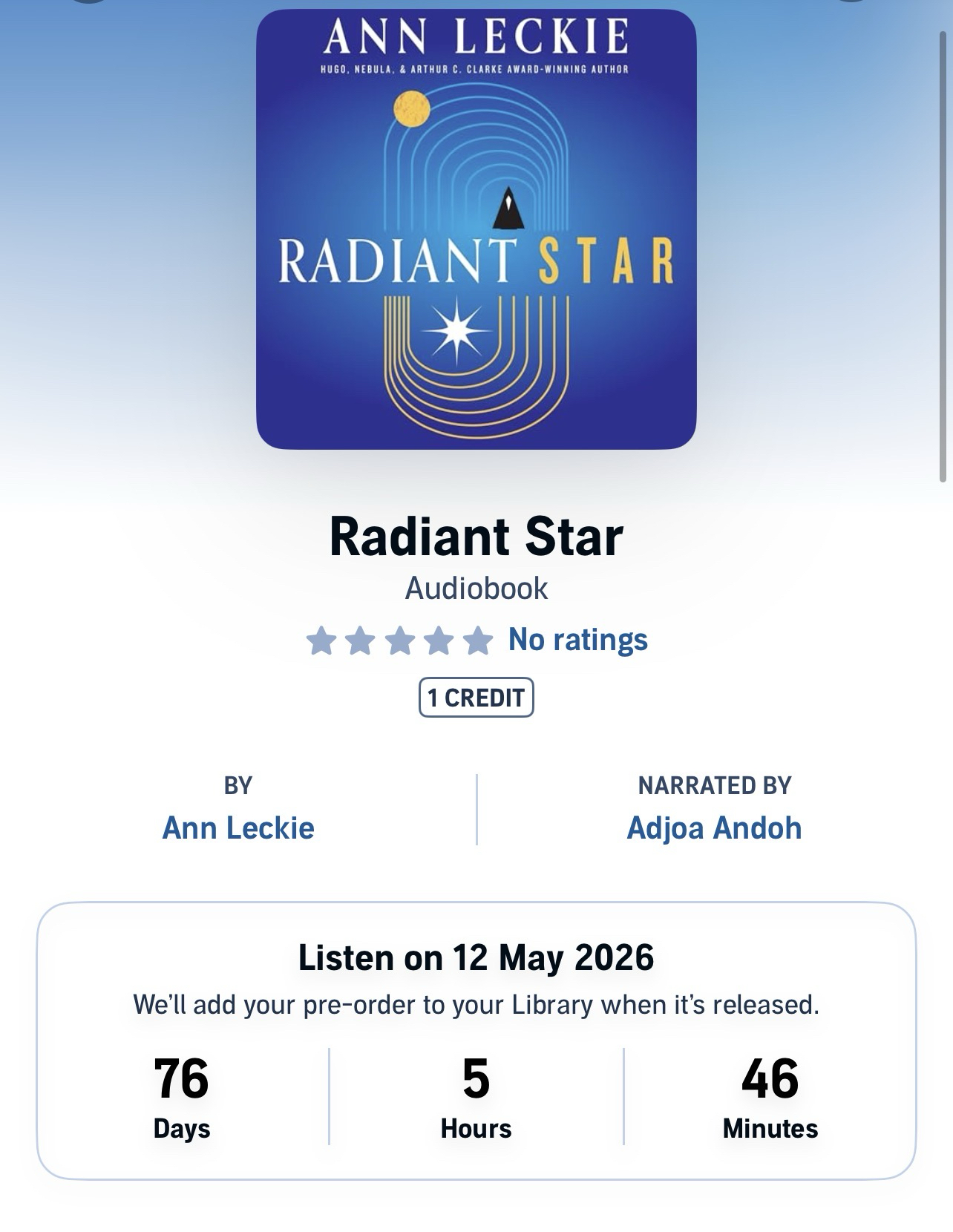The image size is (953, 1232).
Task: View the No ratings link
Action: tap(577, 639)
